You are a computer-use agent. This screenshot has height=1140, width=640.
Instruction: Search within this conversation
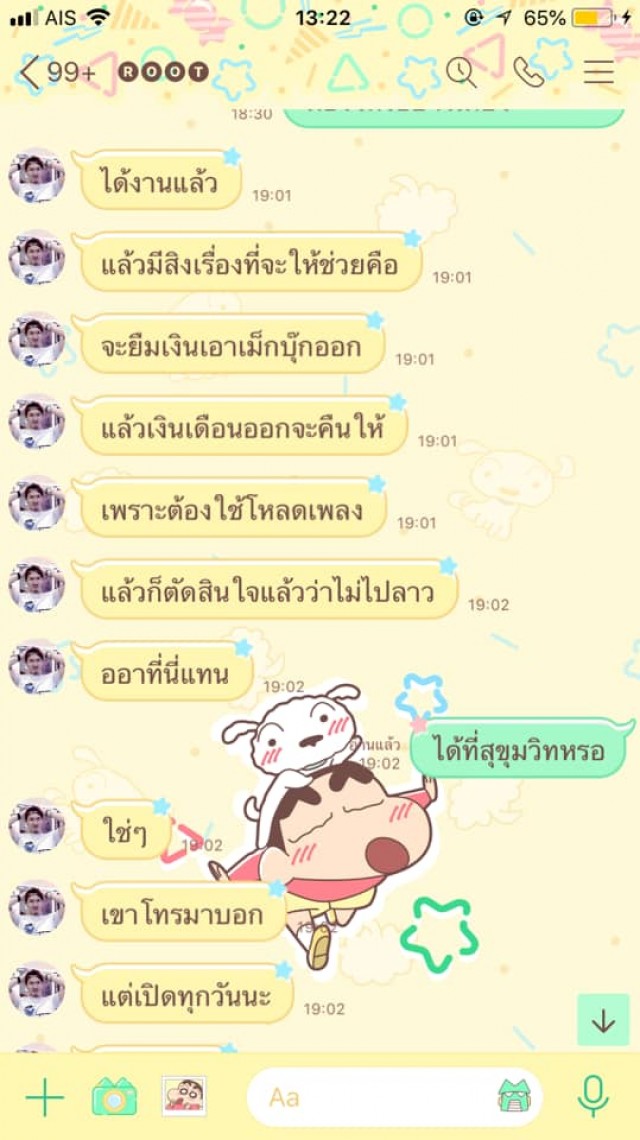(x=461, y=72)
